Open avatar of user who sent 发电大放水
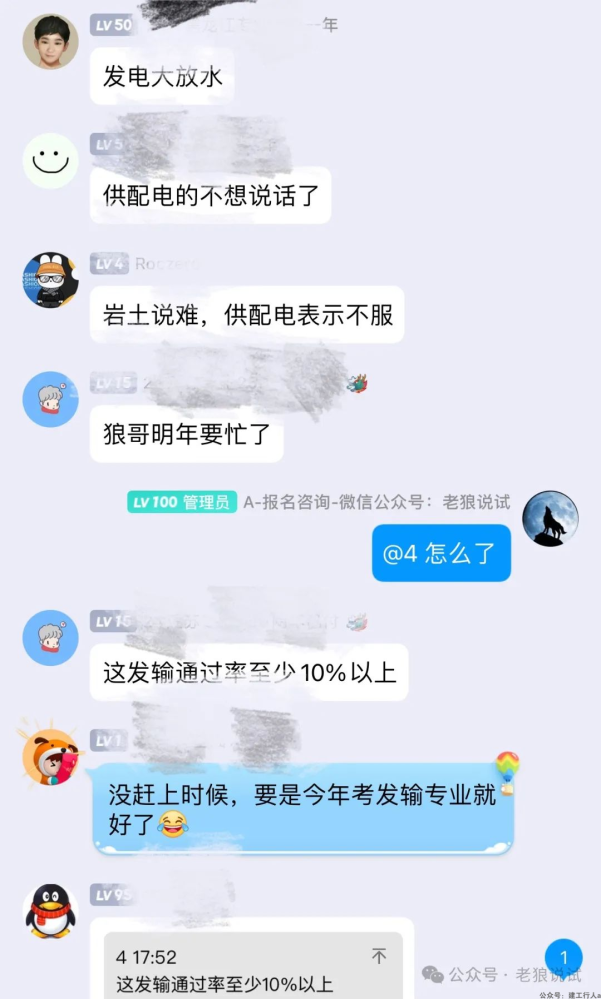Viewport: 601px width, 999px height. coord(51,42)
